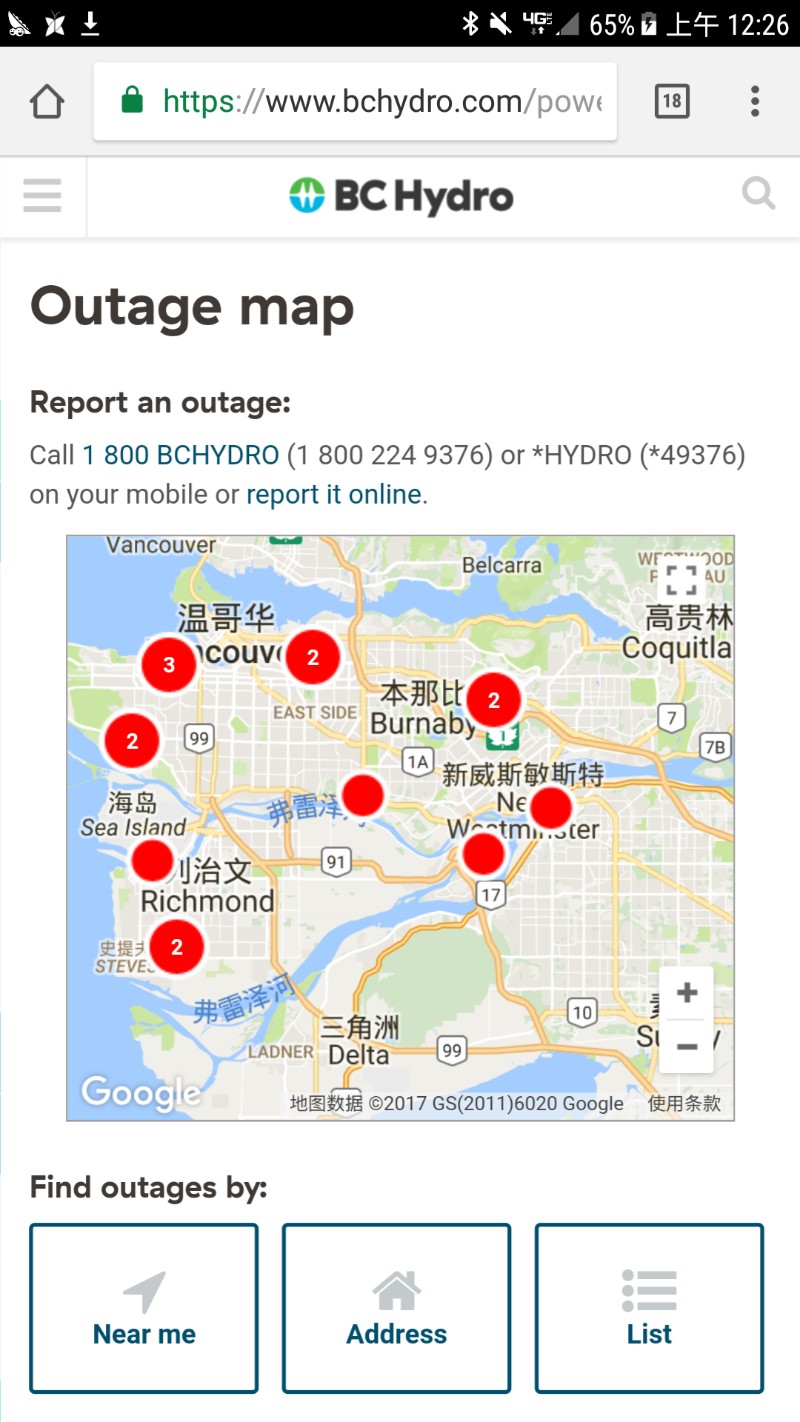Viewport: 800px width, 1422px height.
Task: Expand the map to fullscreen
Action: coord(681,579)
